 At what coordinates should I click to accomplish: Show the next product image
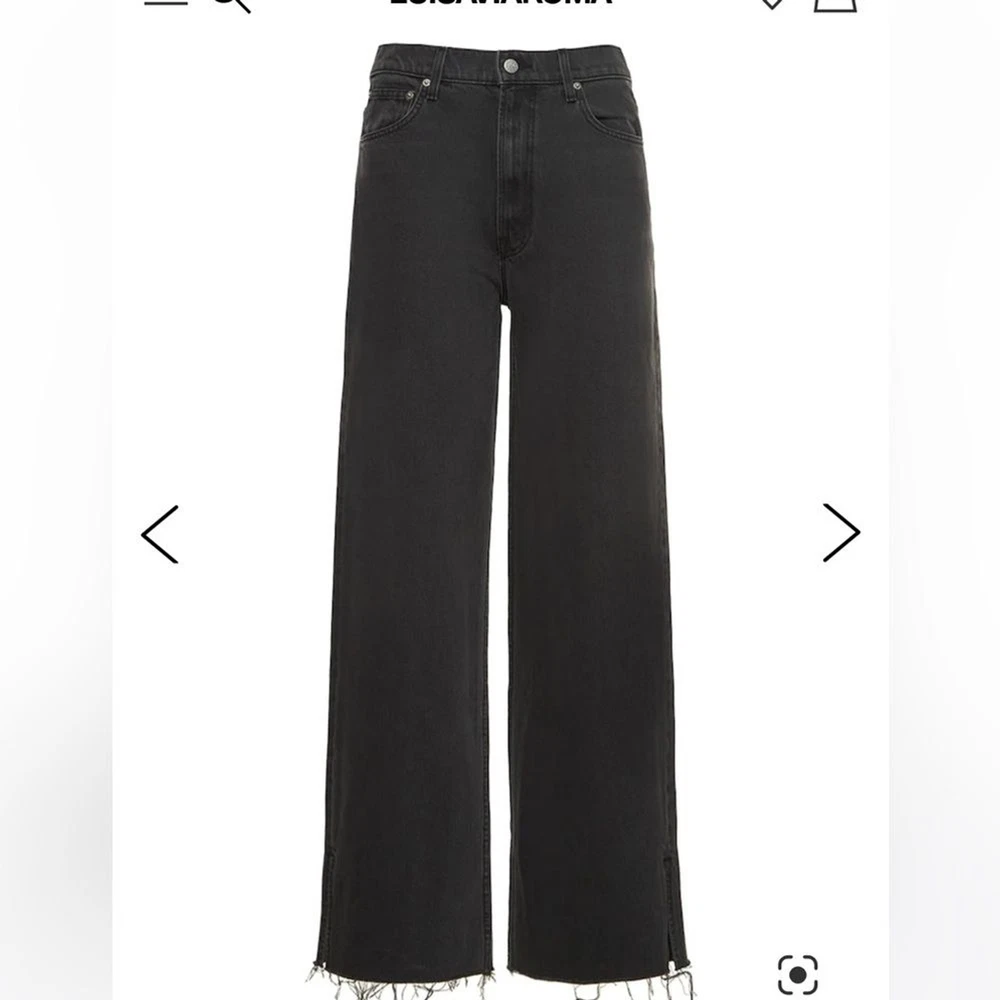(840, 532)
